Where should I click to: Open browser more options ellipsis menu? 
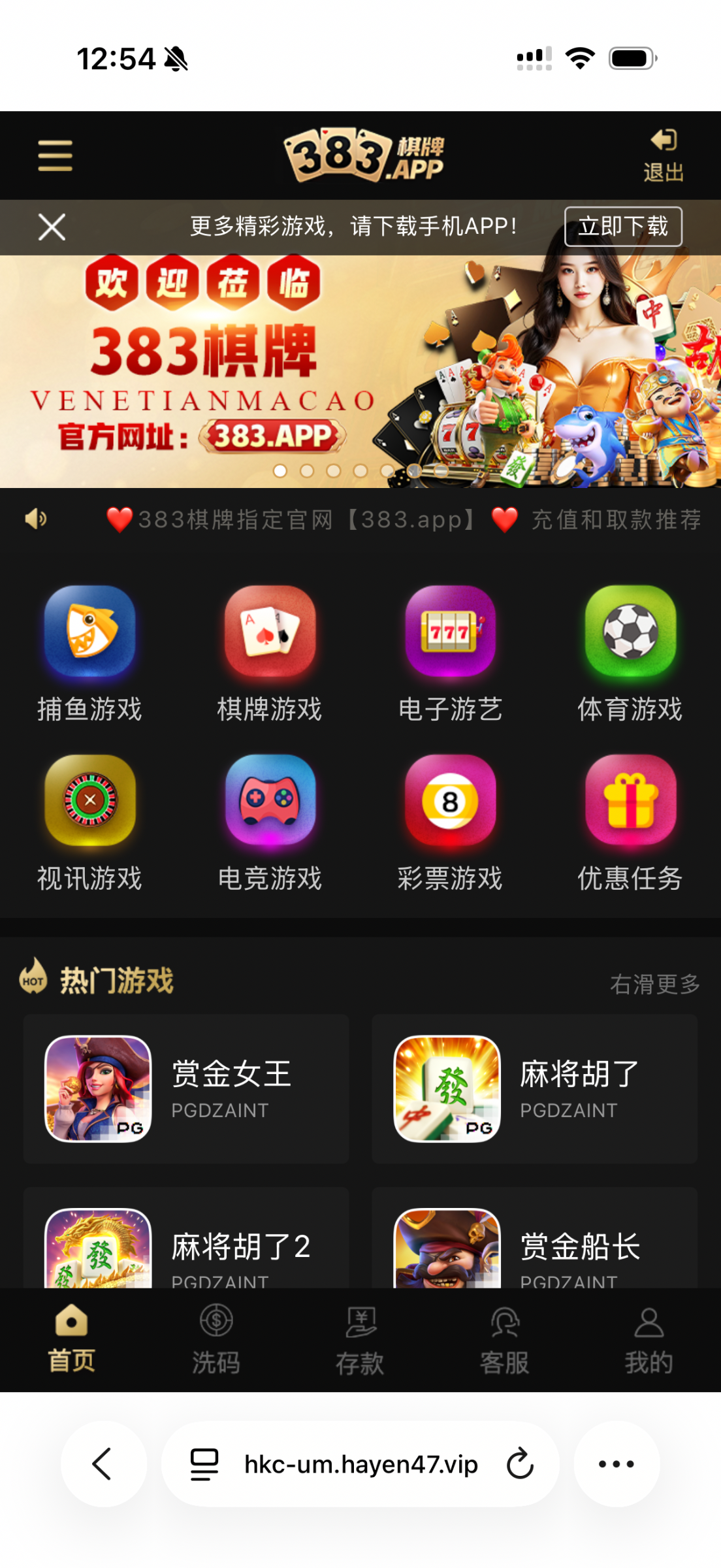[x=615, y=1463]
